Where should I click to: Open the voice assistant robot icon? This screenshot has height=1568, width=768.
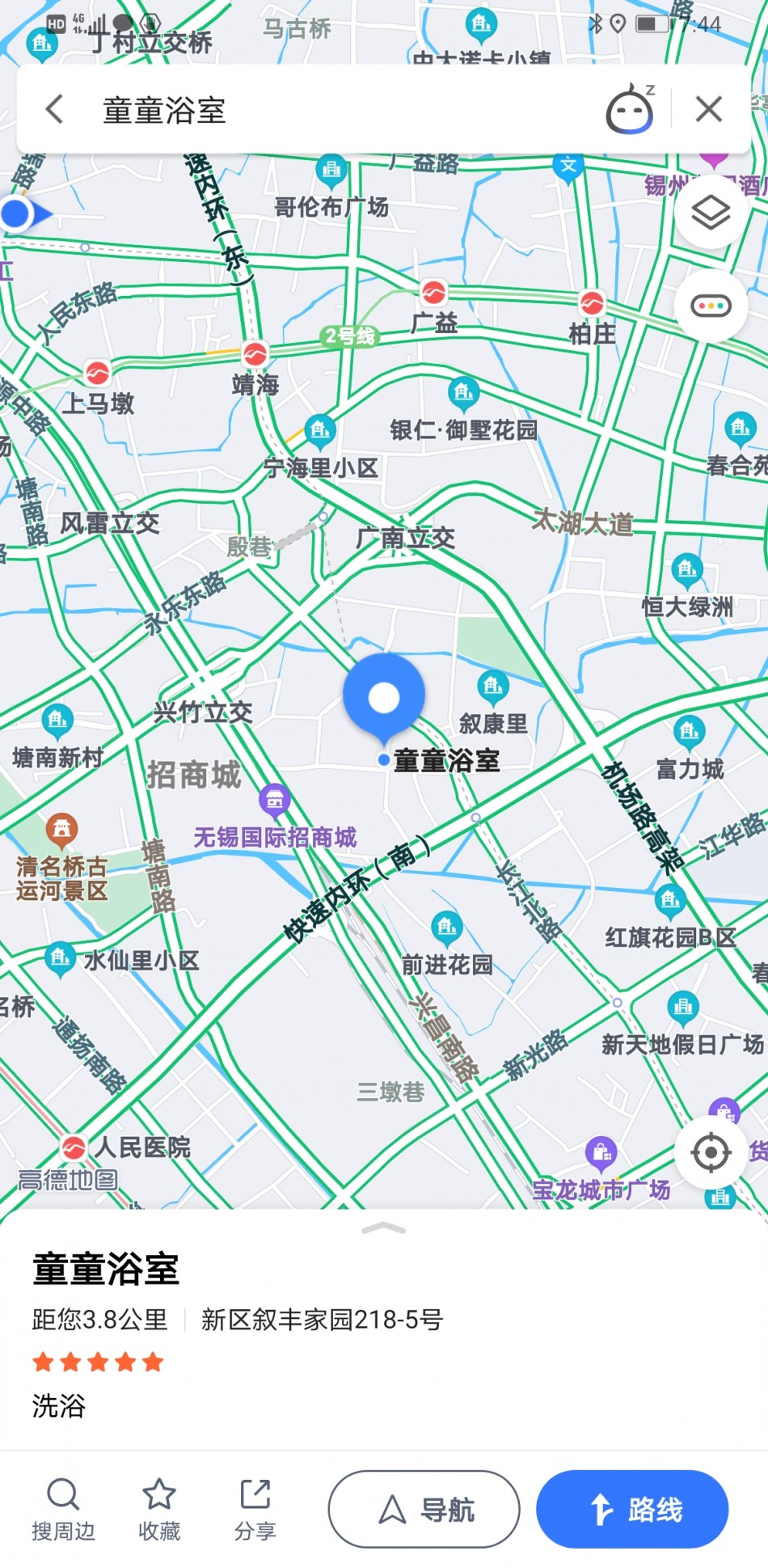coord(631,109)
